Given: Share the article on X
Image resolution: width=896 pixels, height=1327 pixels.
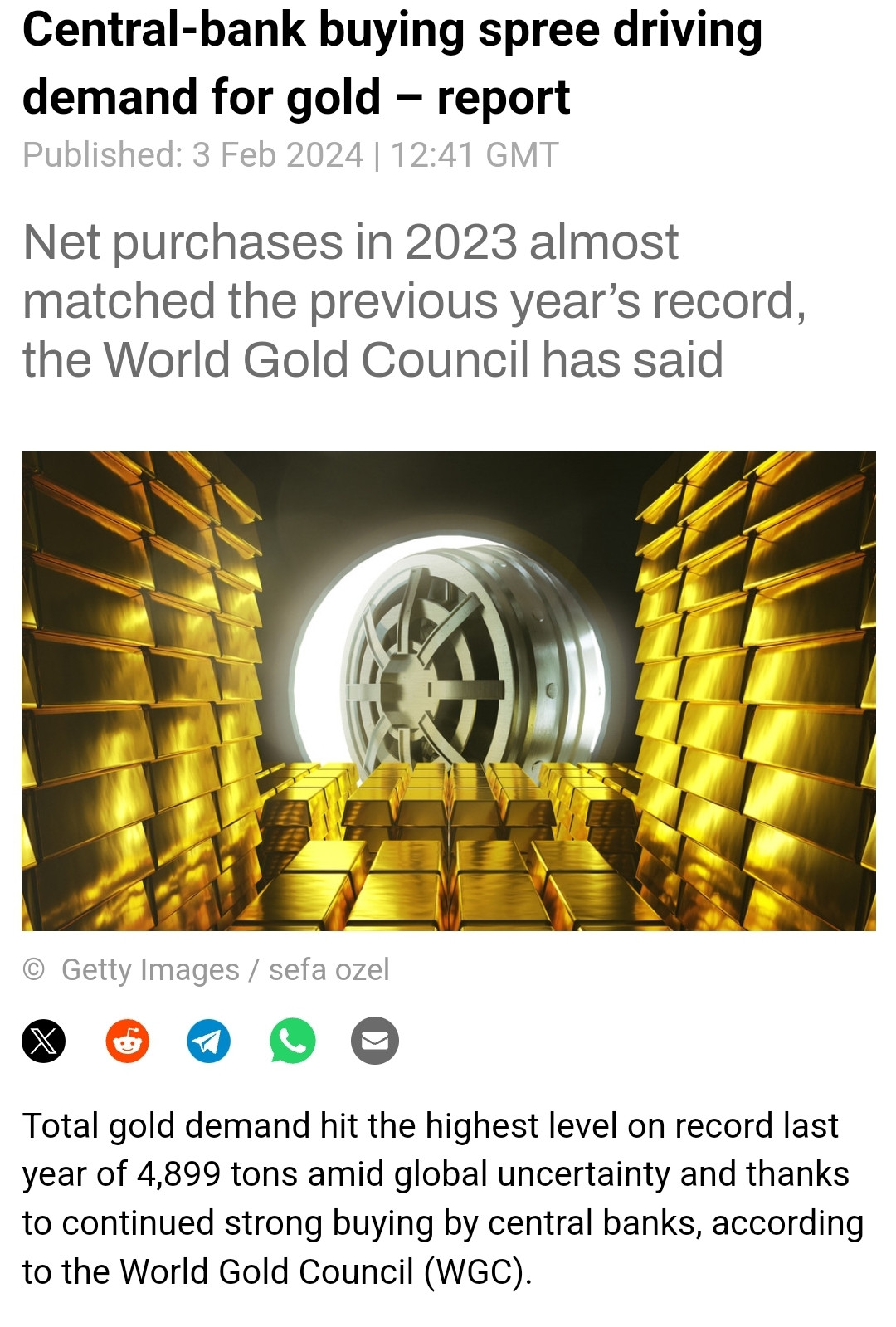Looking at the screenshot, I should [44, 1041].
